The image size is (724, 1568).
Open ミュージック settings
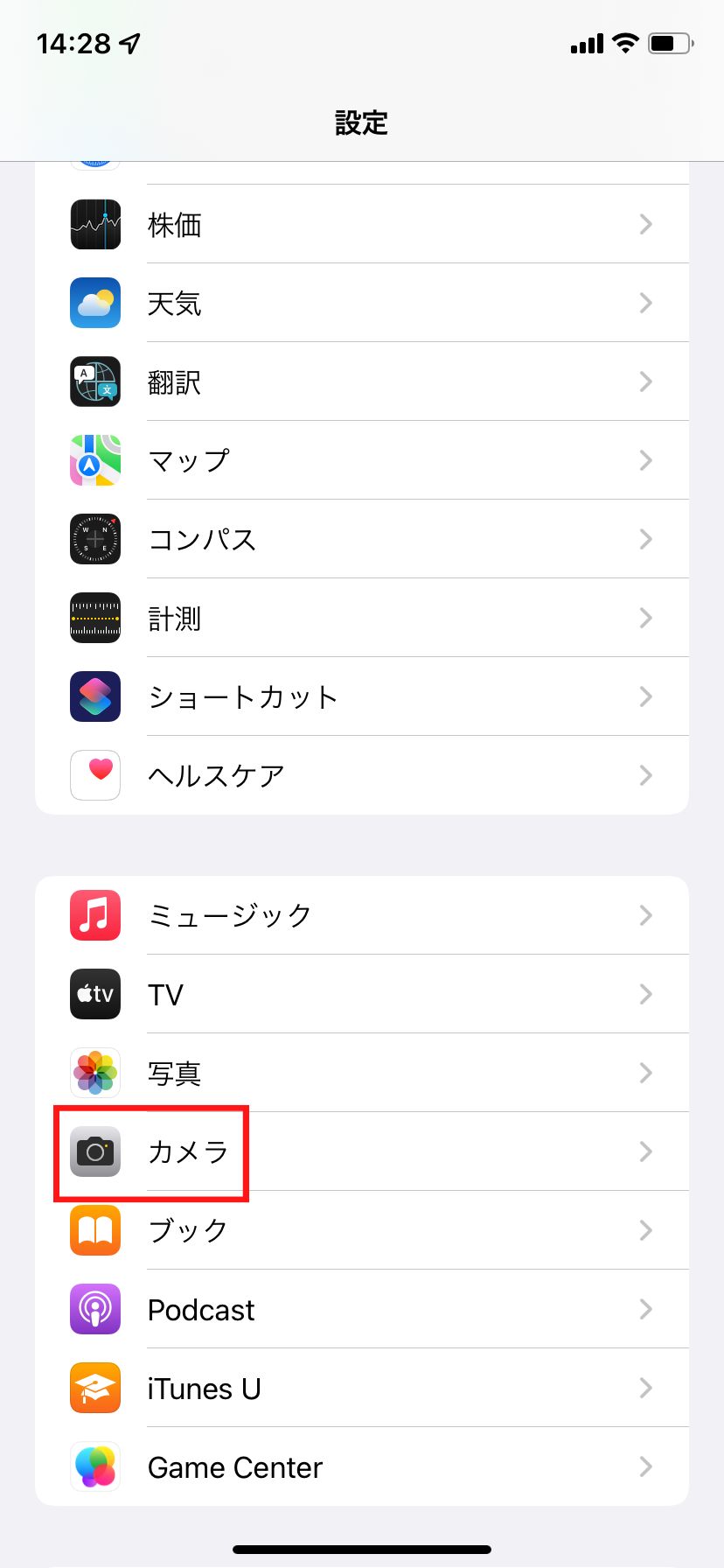[x=362, y=915]
